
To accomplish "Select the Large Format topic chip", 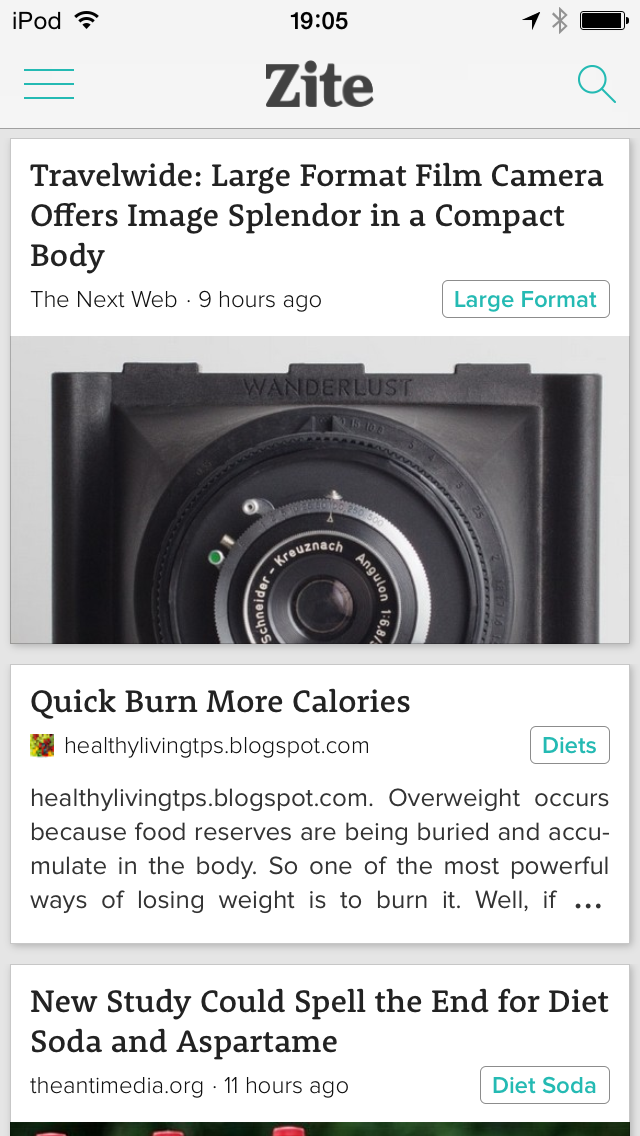I will tap(525, 300).
